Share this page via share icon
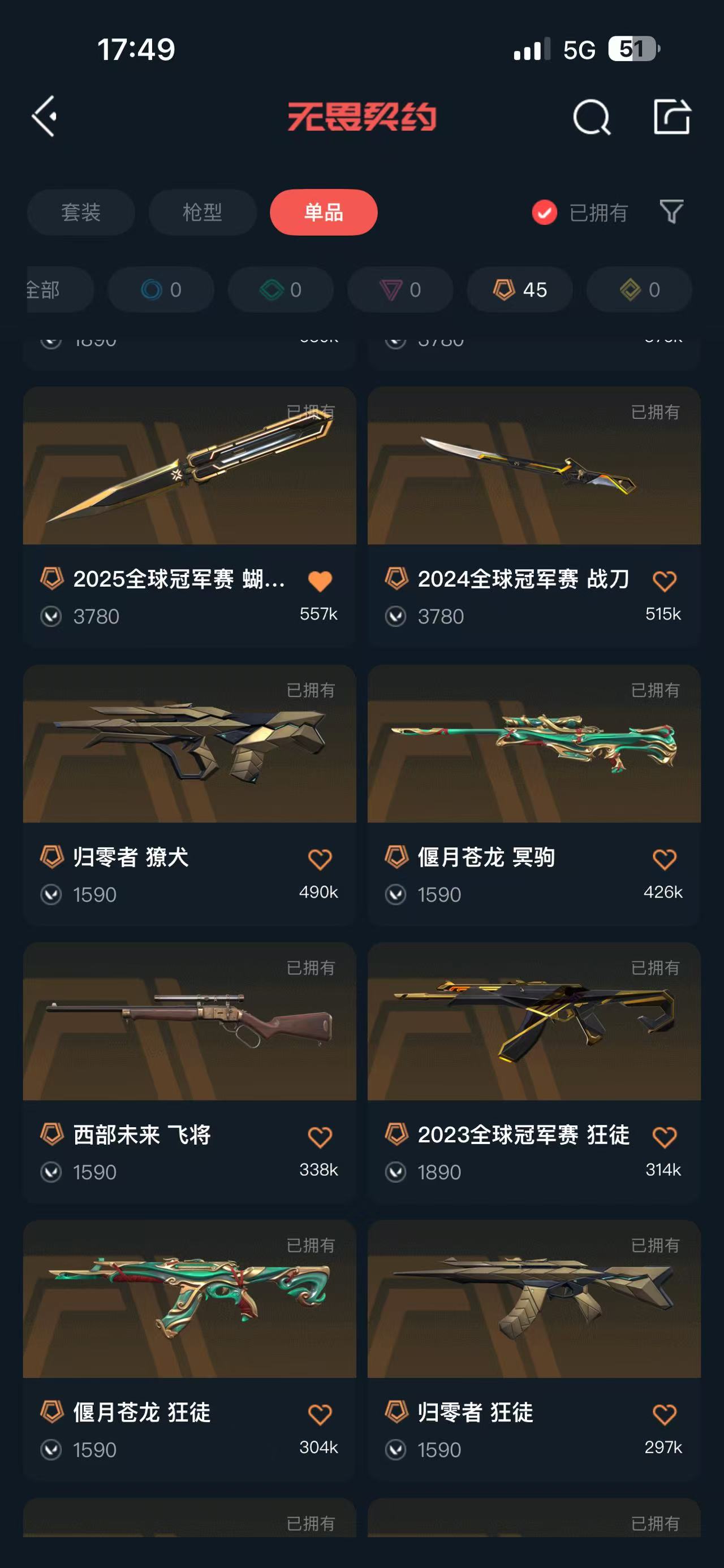Viewport: 724px width, 1568px height. (671, 116)
